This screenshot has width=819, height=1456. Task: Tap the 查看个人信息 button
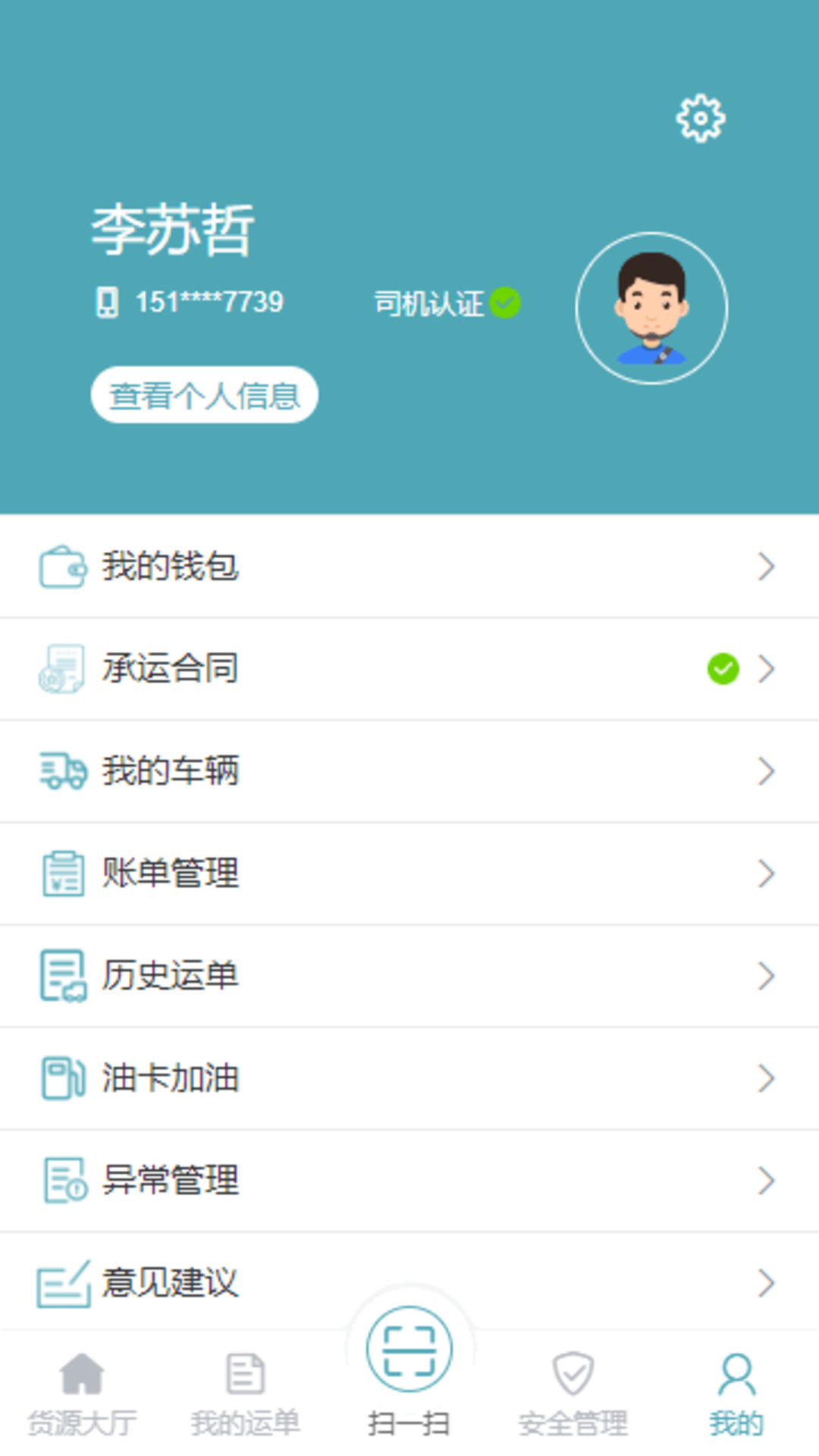point(203,394)
